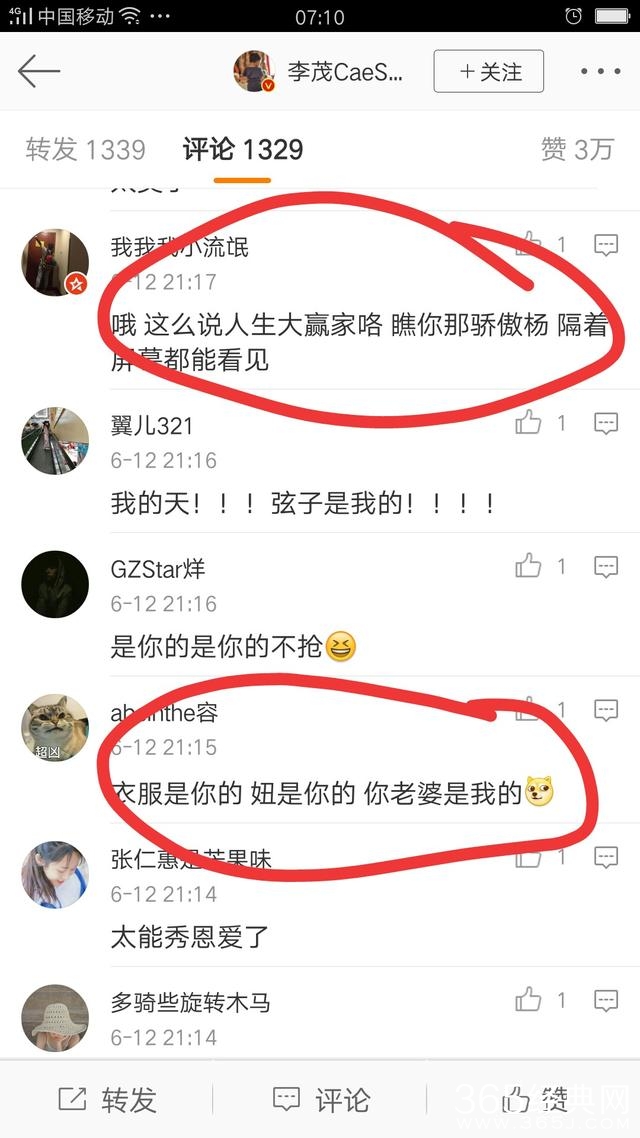
Task: Like the comment by 多骑些旋转木马
Action: [x=529, y=999]
